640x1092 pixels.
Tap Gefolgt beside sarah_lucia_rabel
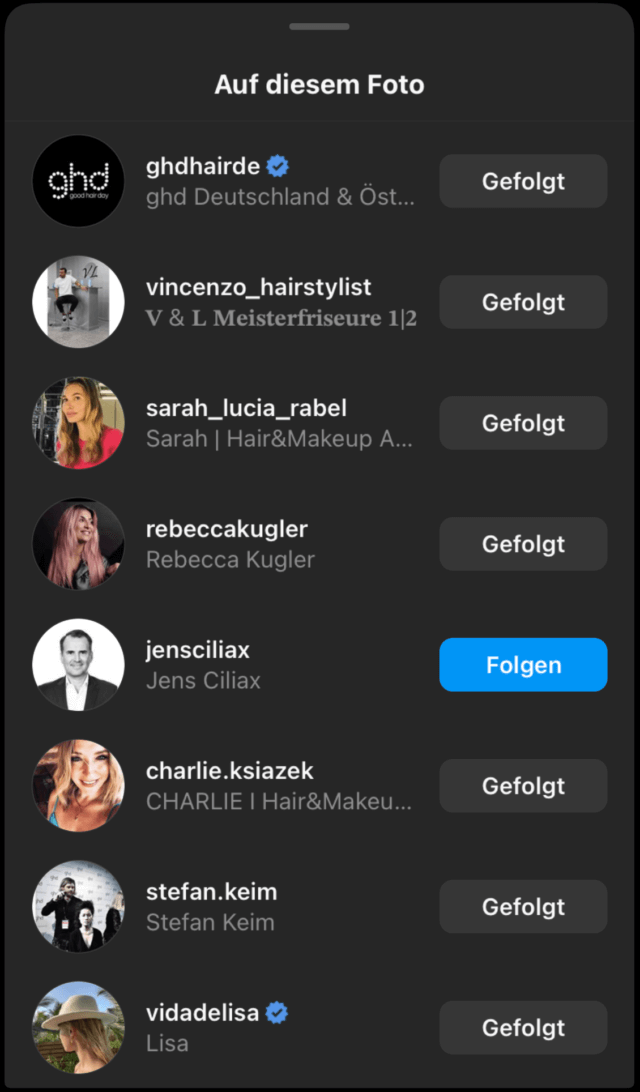point(523,423)
